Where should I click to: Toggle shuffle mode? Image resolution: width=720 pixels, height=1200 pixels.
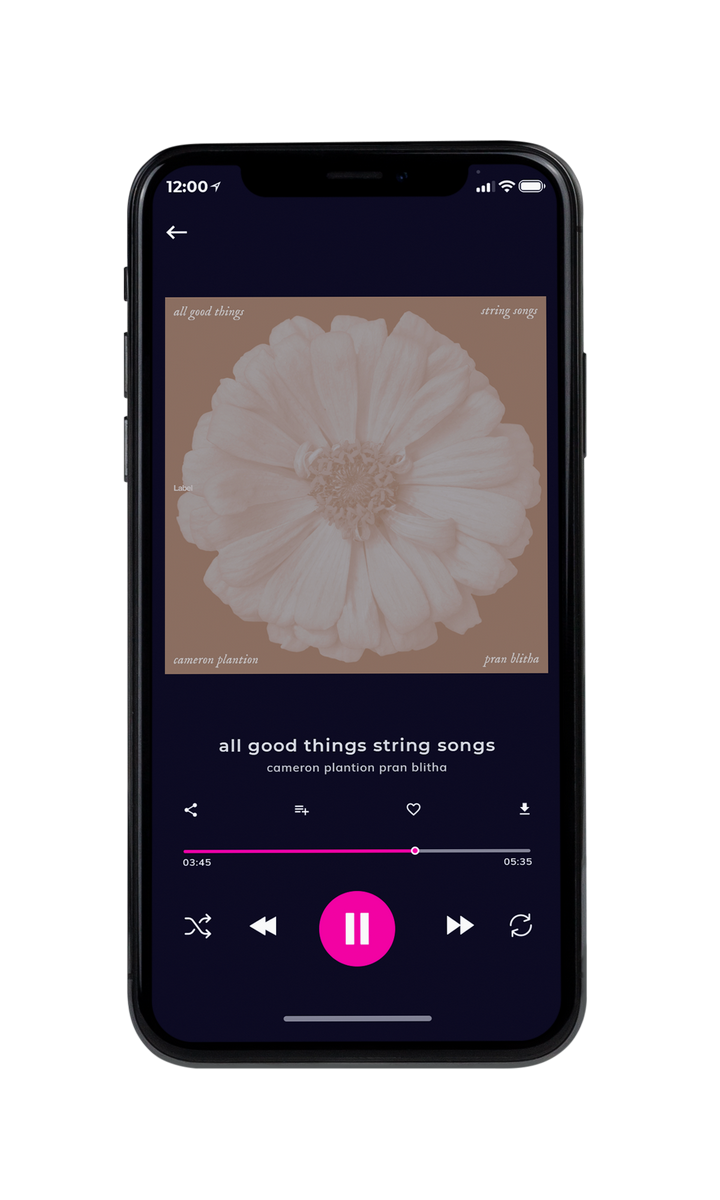pyautogui.click(x=198, y=927)
